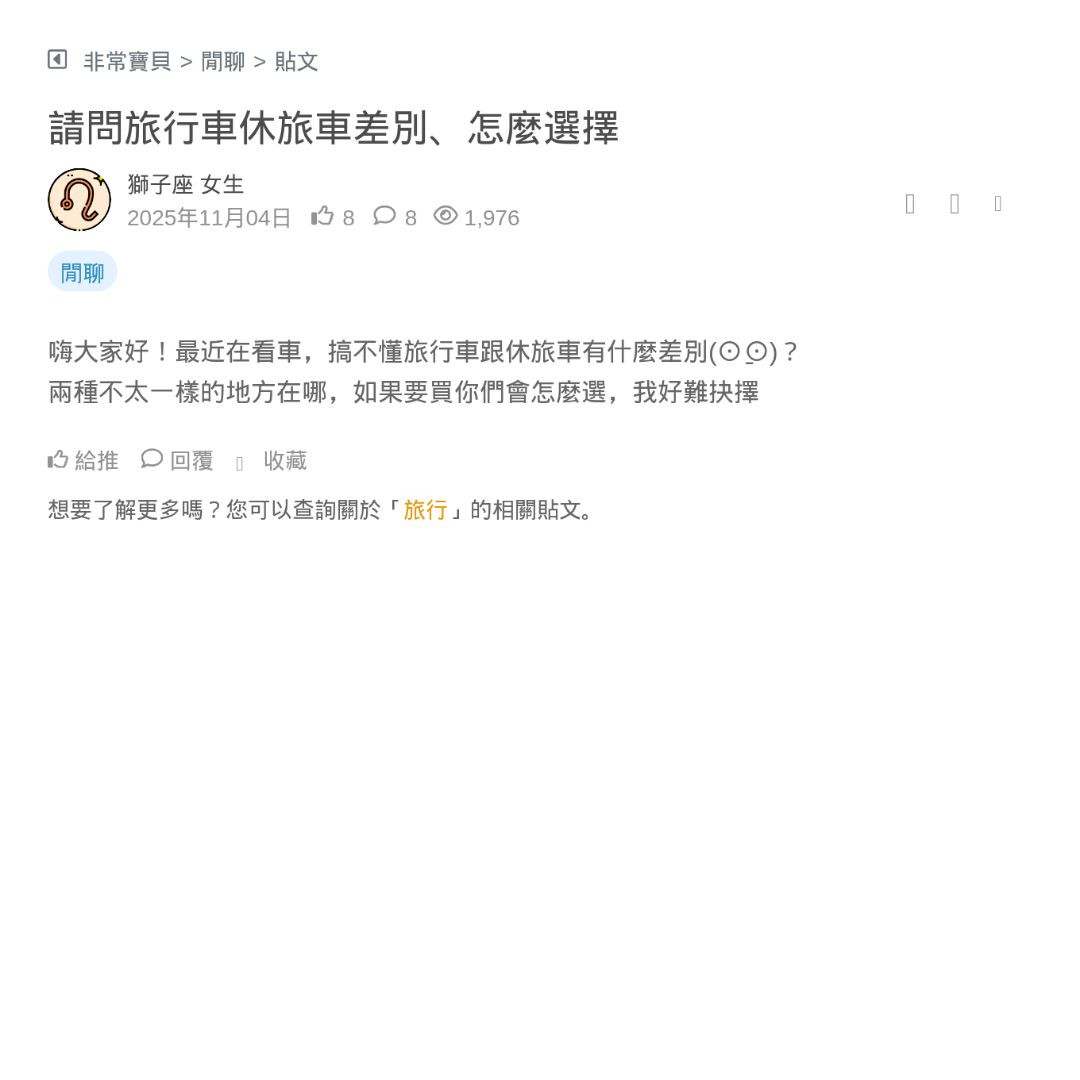Open the 貼文 breadcrumb link
This screenshot has width=1080, height=1080.
click(x=296, y=62)
